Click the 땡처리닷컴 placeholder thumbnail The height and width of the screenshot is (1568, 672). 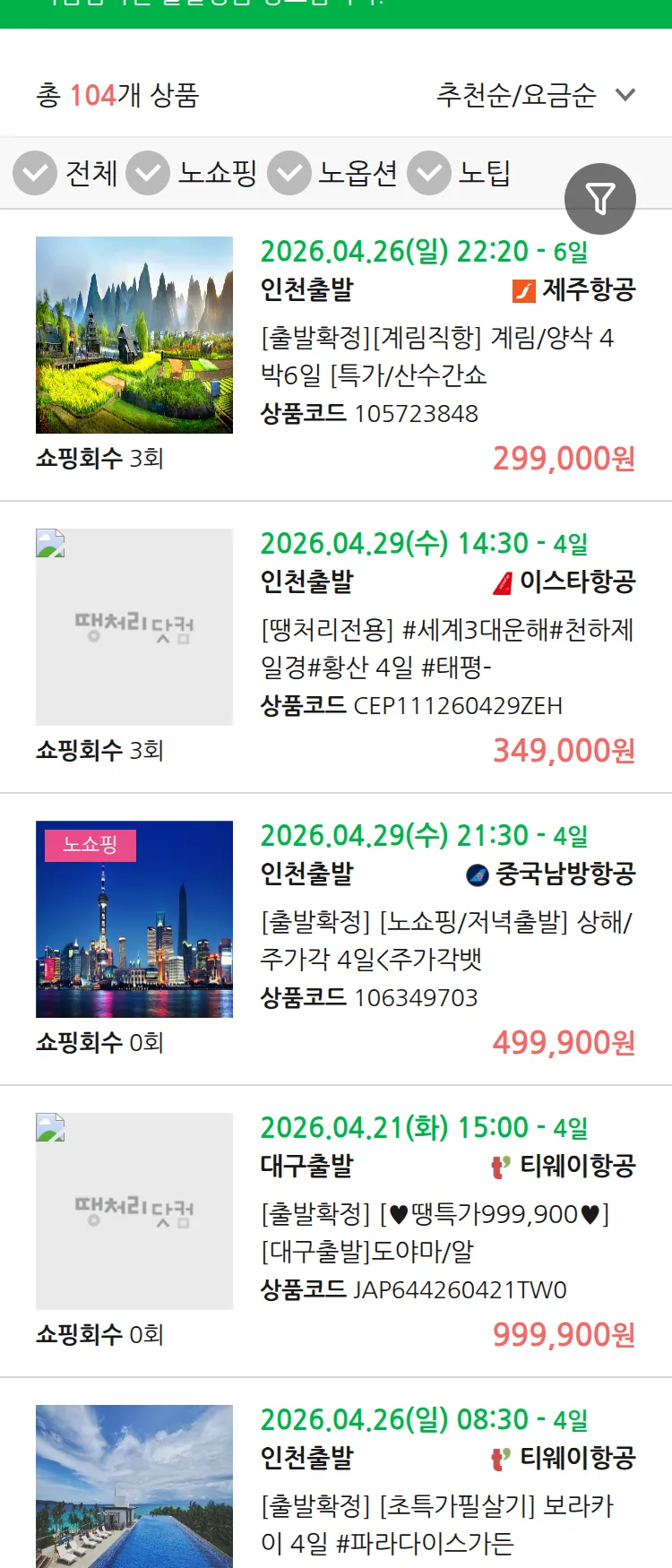point(134,627)
